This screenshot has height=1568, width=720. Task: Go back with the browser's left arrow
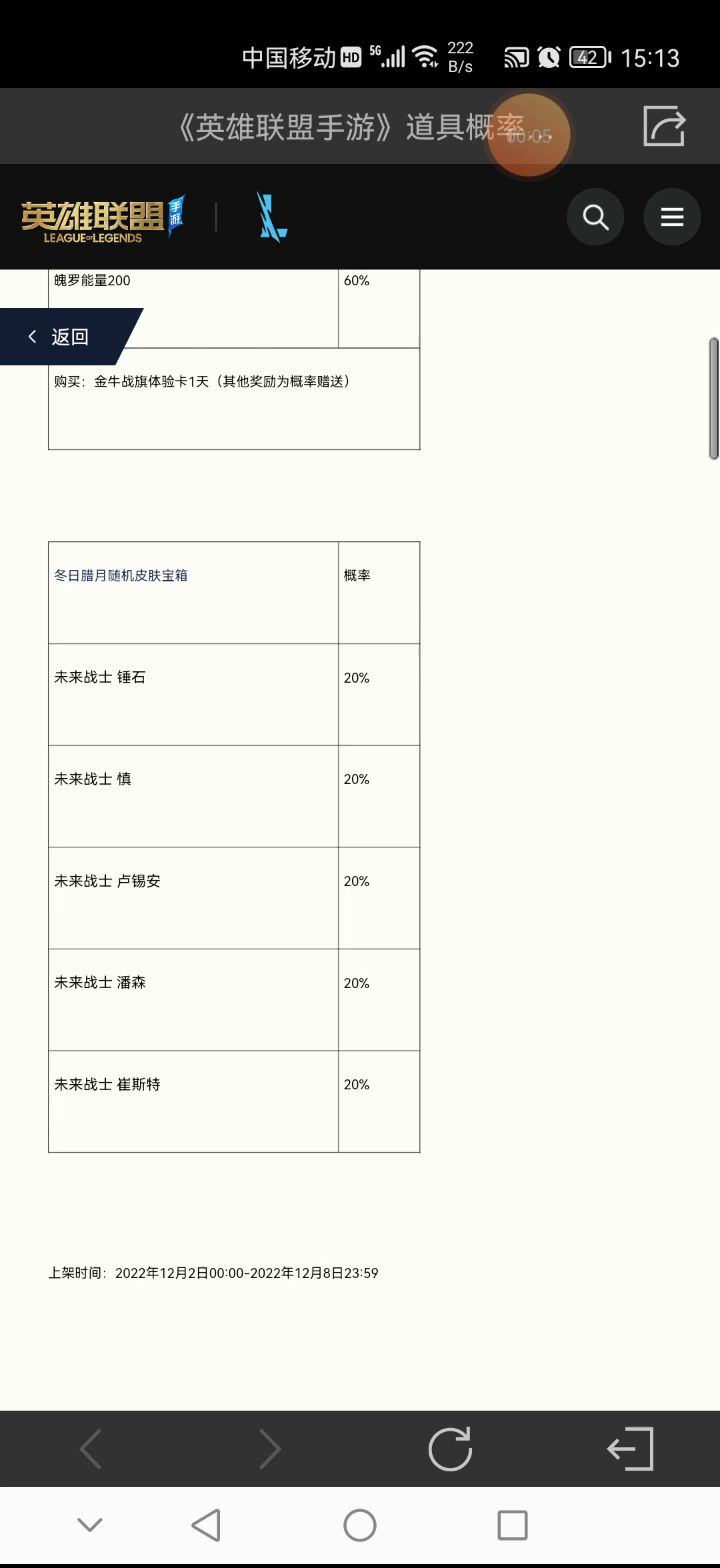90,1449
